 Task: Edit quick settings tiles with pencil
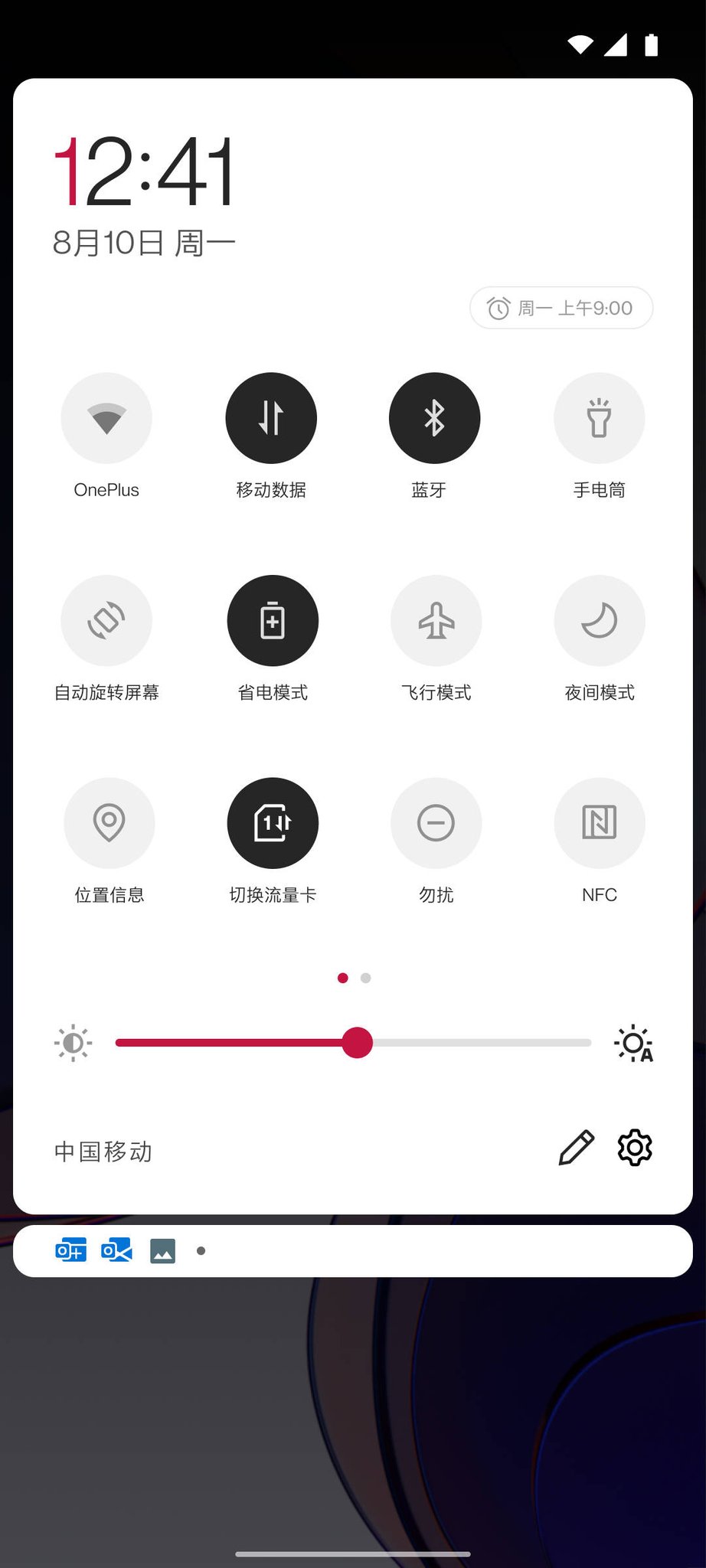pos(577,1148)
